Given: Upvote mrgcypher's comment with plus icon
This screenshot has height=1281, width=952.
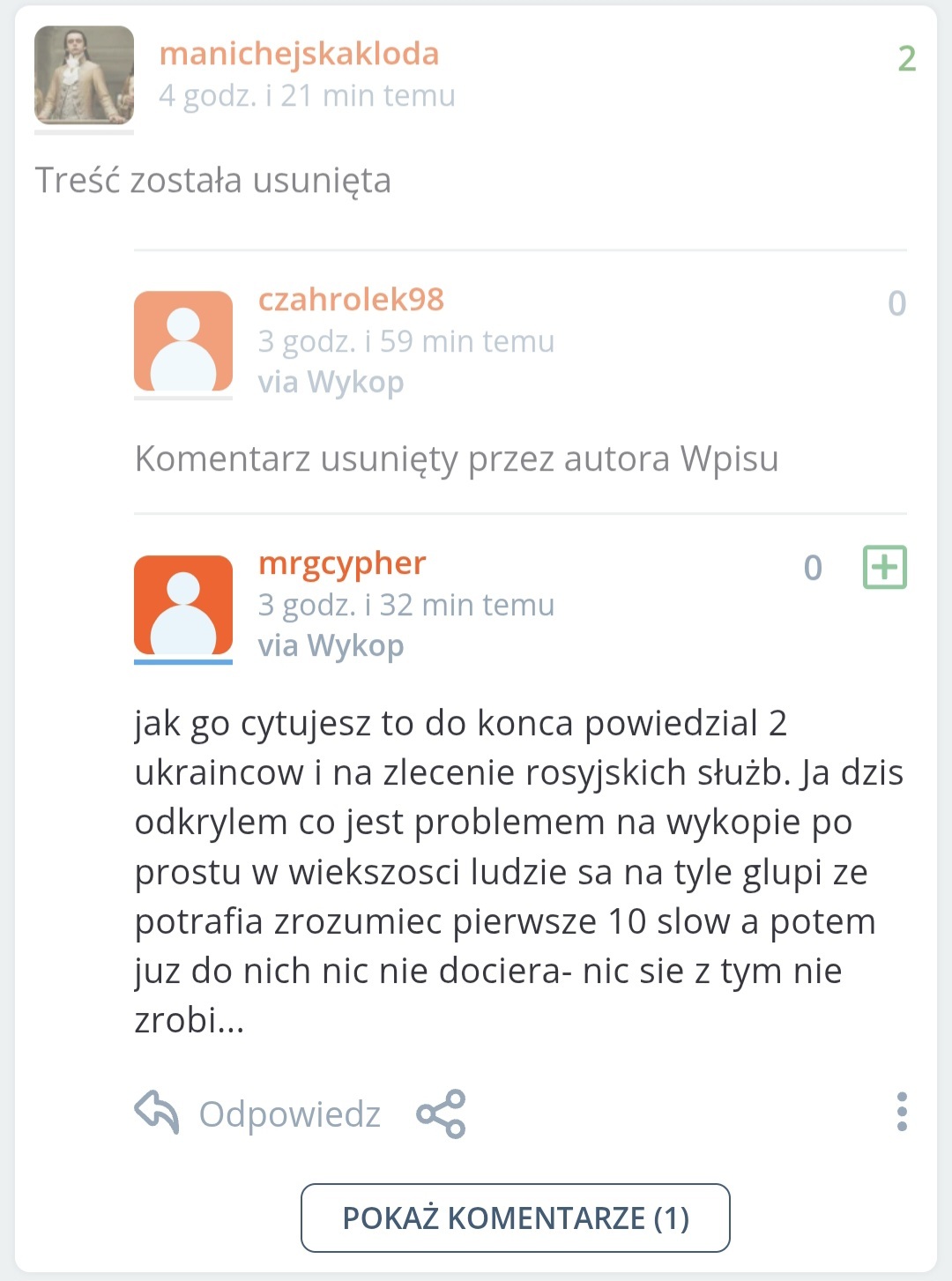Looking at the screenshot, I should 884,567.
